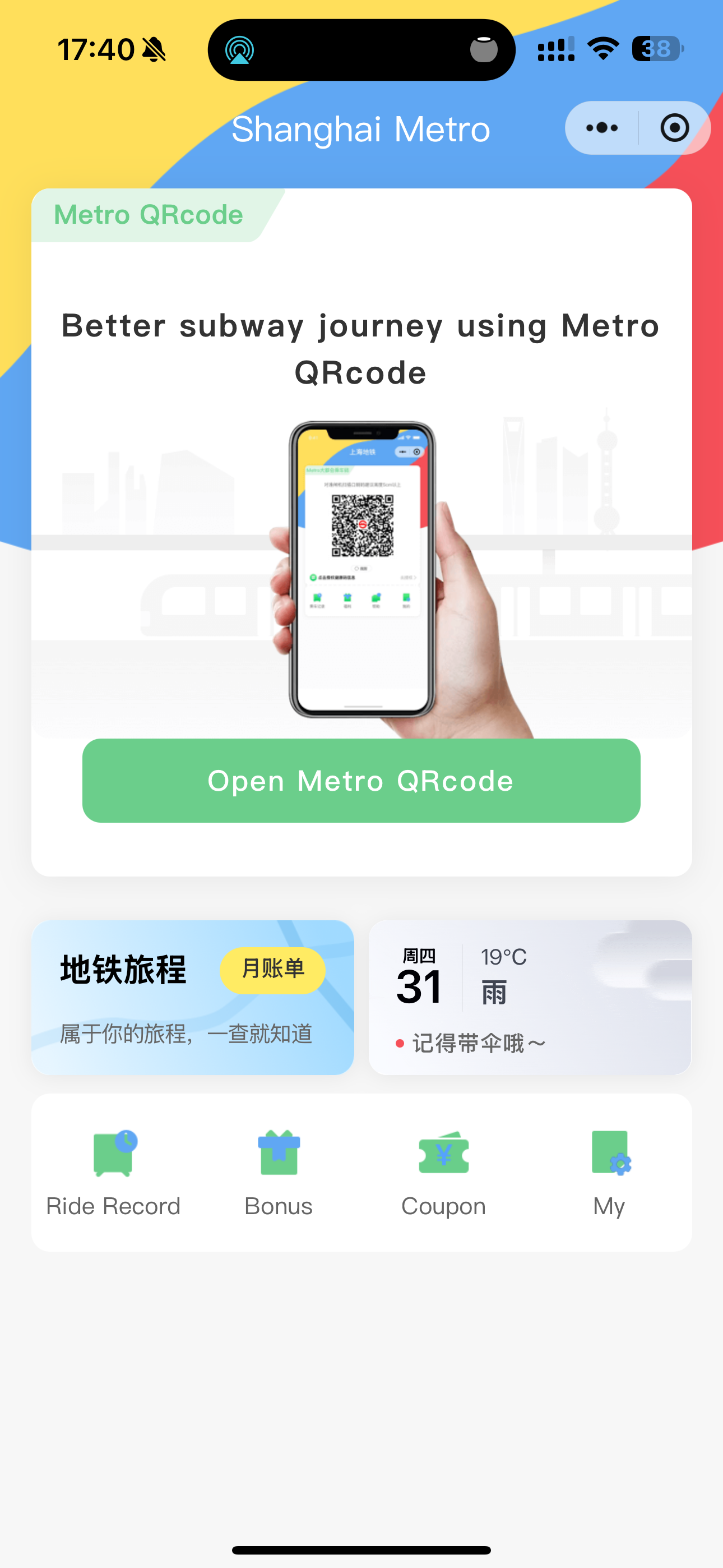
Task: Close the mini program via circle icon
Action: coord(674,128)
